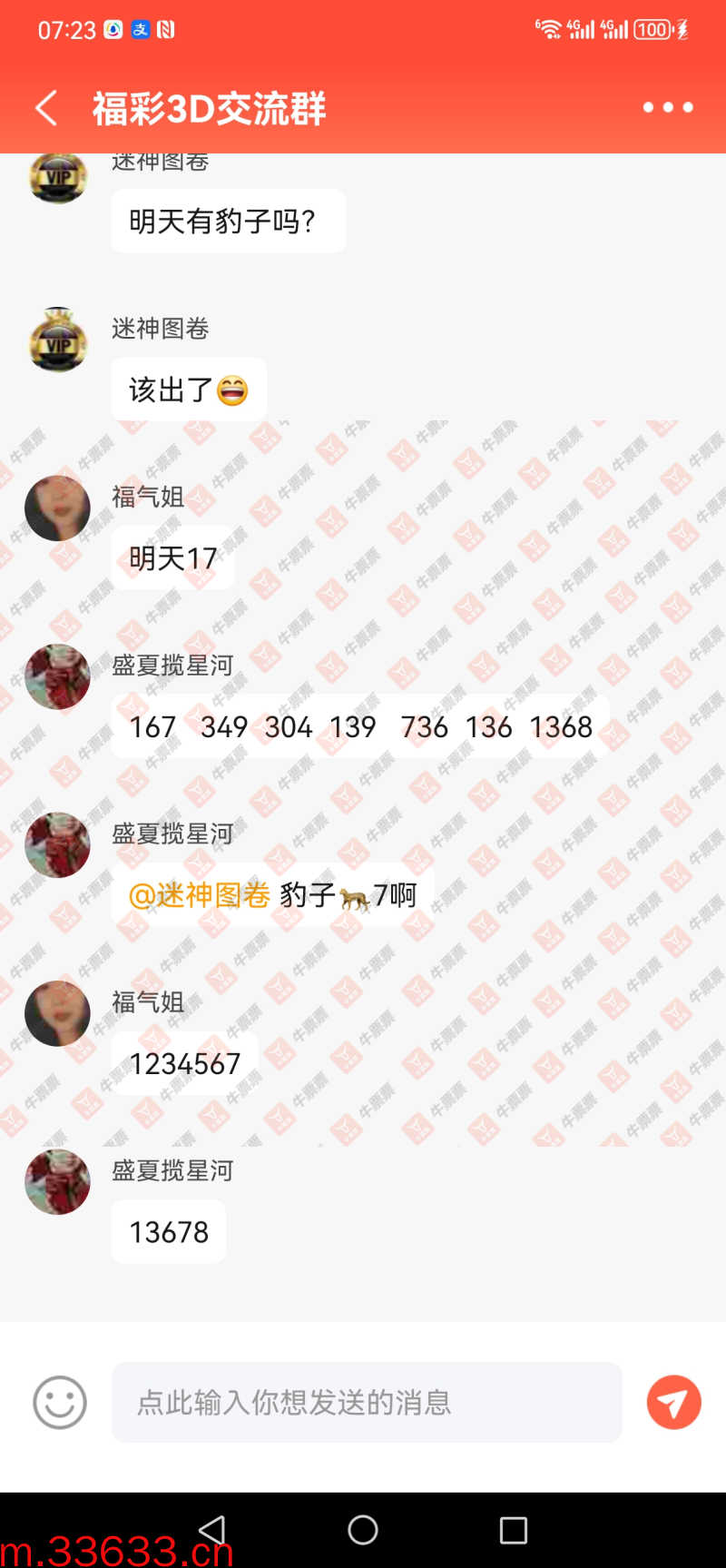
Task: Open the emoji picker
Action: (60, 1403)
